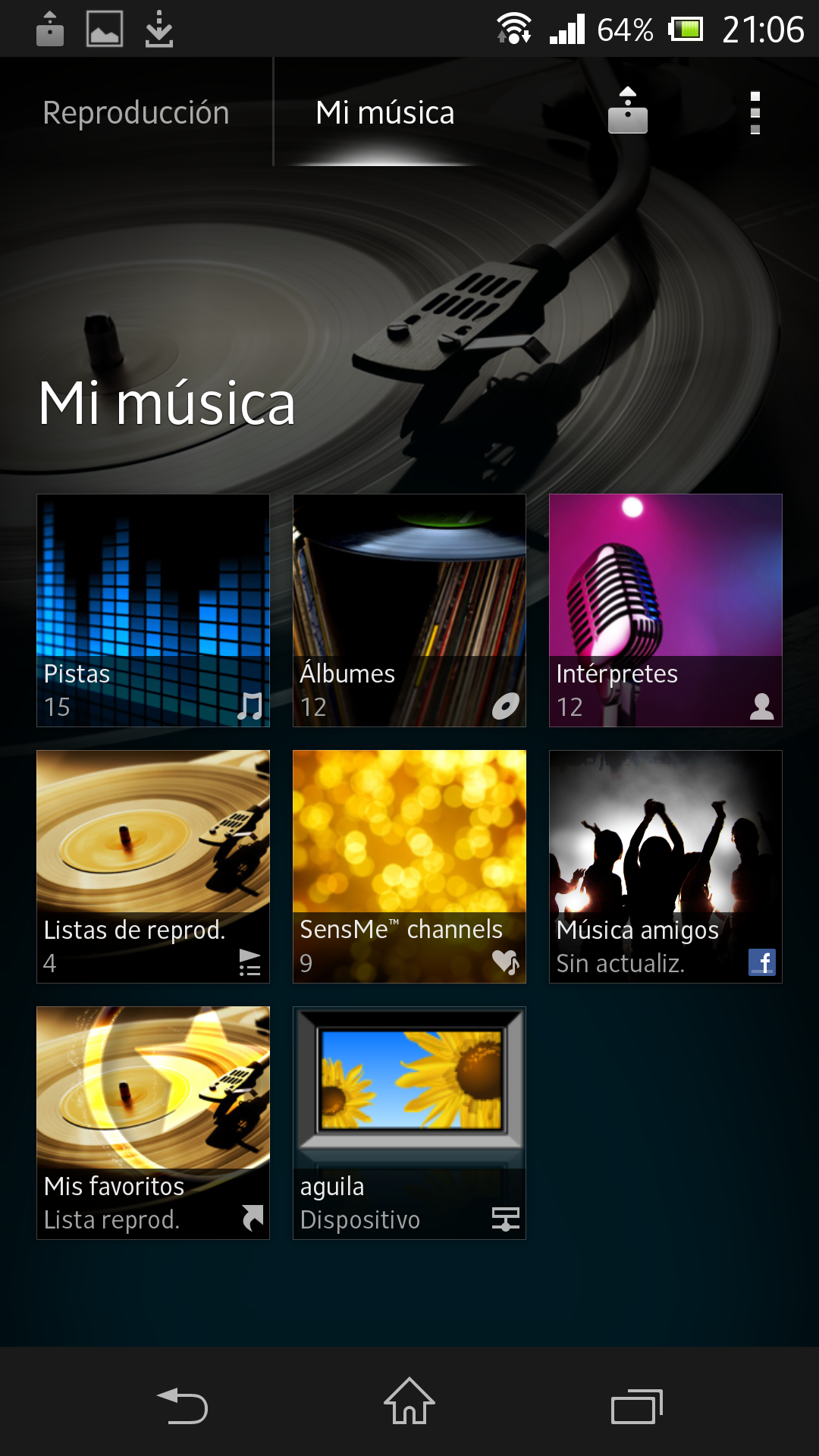Go back with the system back button
Viewport: 819px width, 1456px height.
tap(182, 1405)
